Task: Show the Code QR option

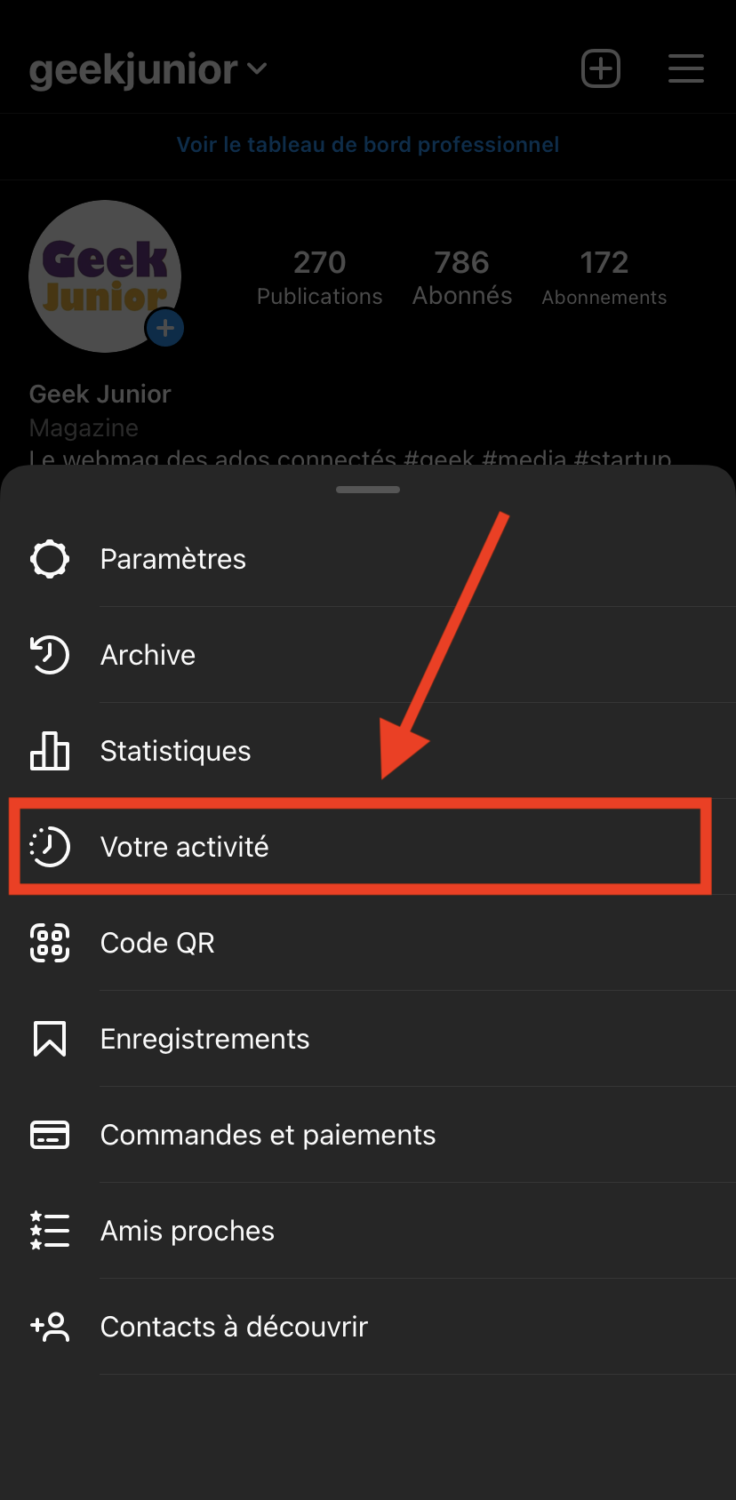Action: [157, 943]
